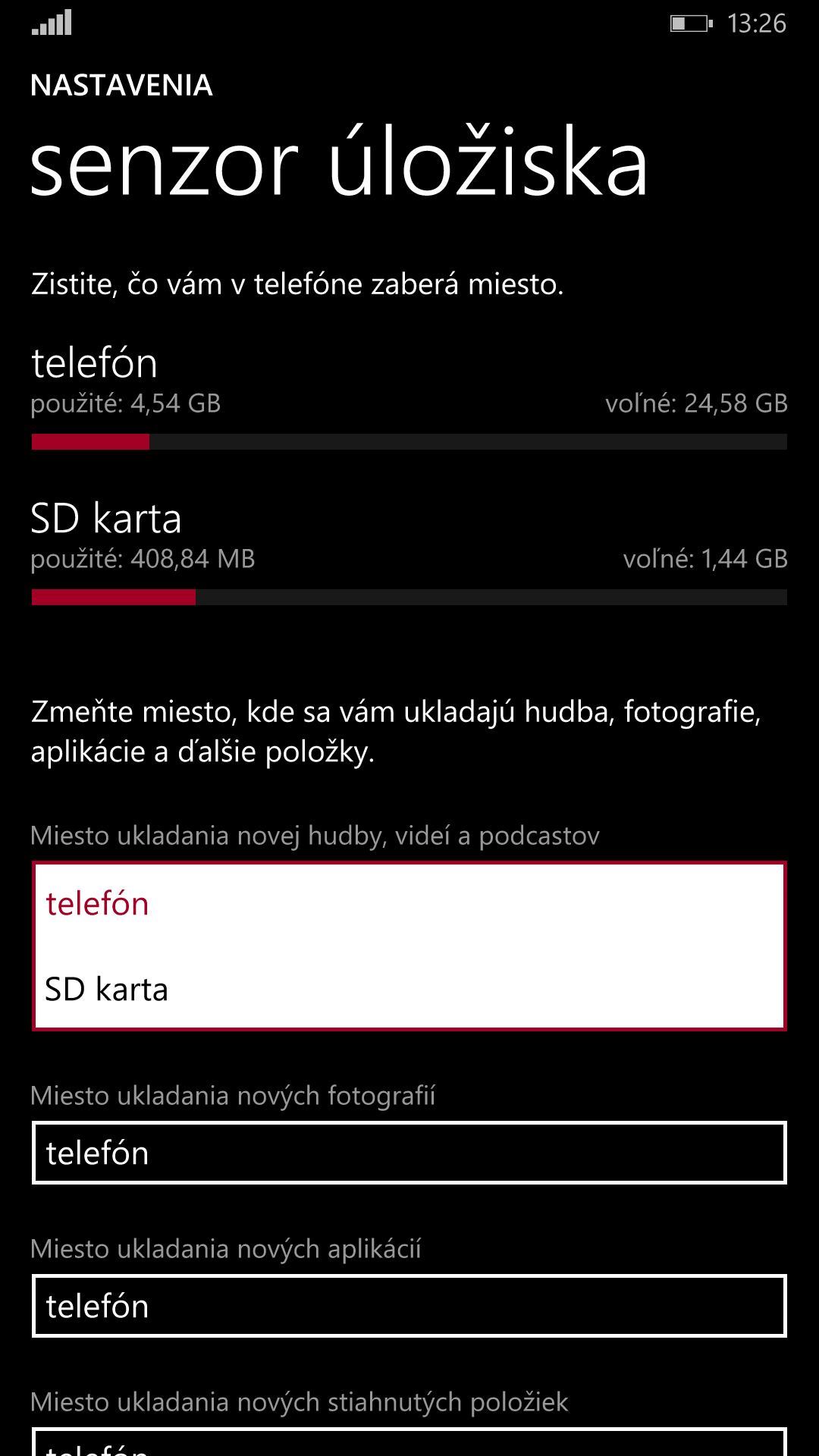This screenshot has height=1456, width=819.
Task: Open SD karta storage usage details
Action: [x=409, y=551]
